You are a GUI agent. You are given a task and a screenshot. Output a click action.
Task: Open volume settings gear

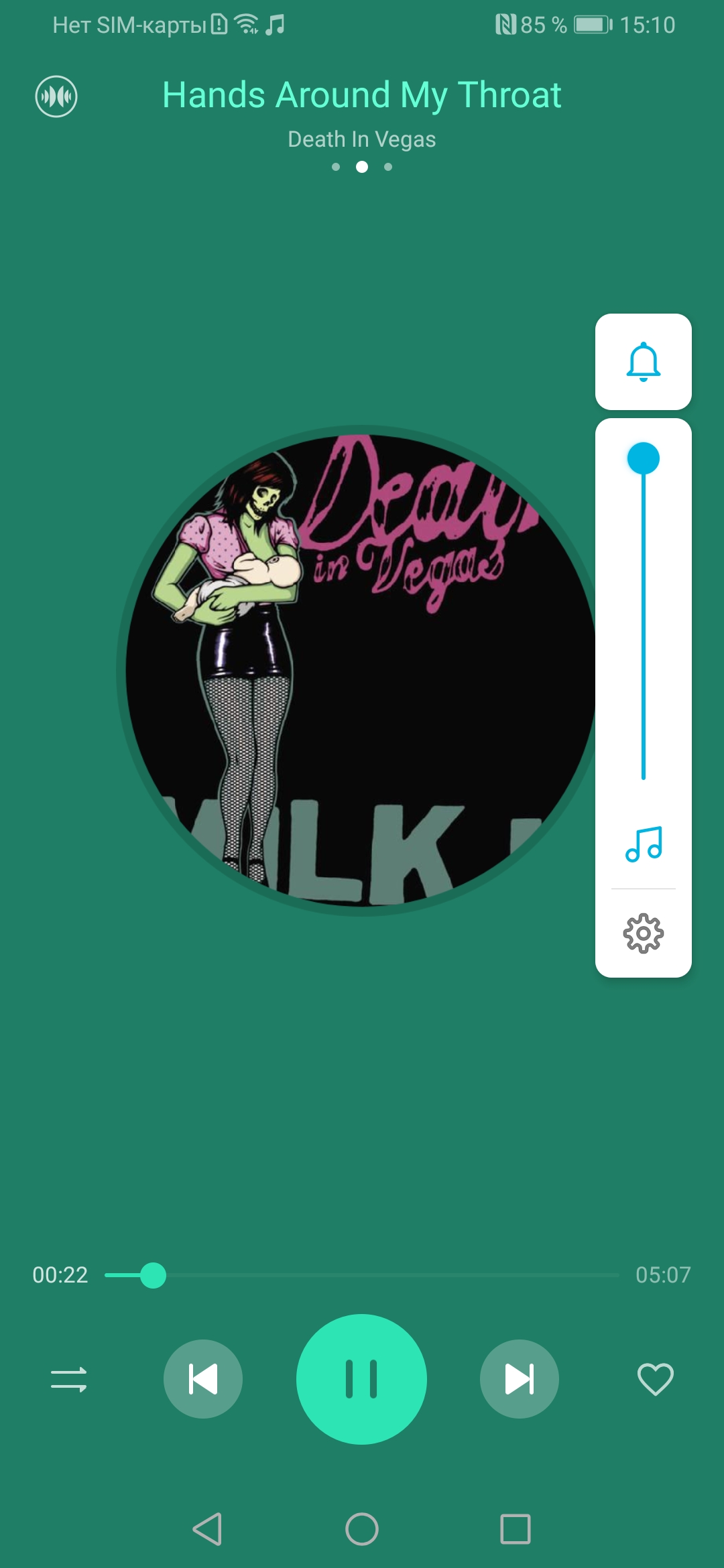tap(644, 933)
